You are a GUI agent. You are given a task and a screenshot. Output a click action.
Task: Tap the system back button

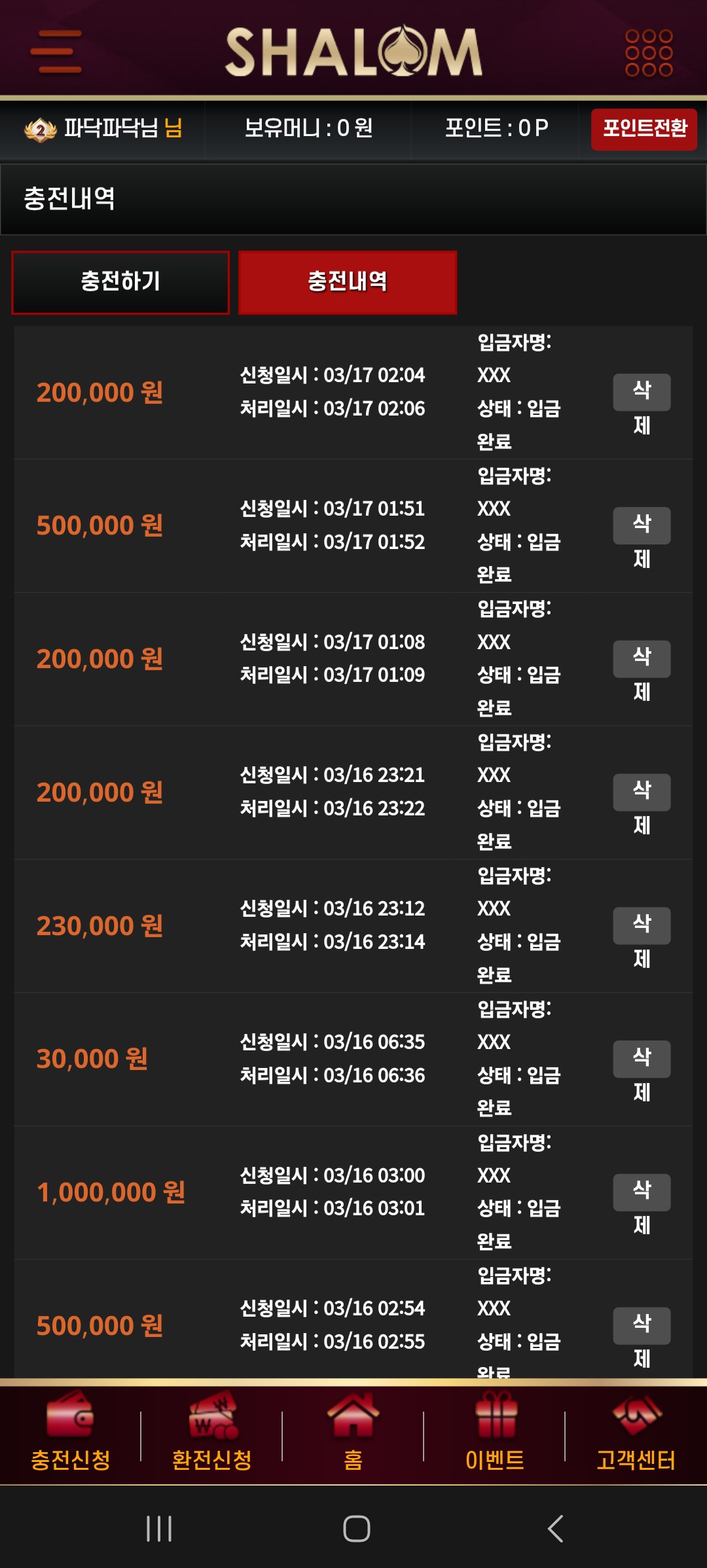point(555,1529)
